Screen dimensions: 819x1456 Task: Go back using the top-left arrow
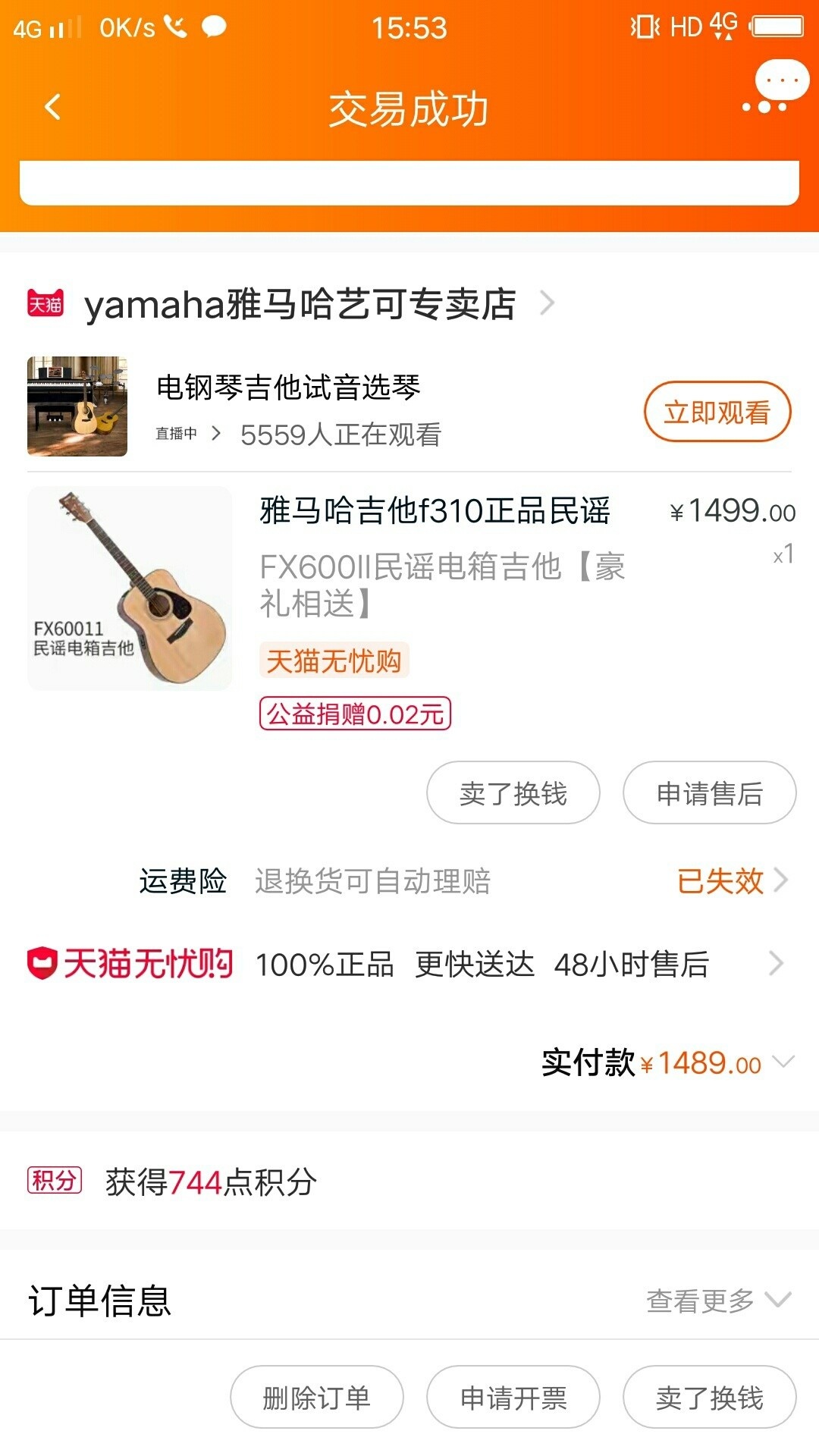(52, 108)
